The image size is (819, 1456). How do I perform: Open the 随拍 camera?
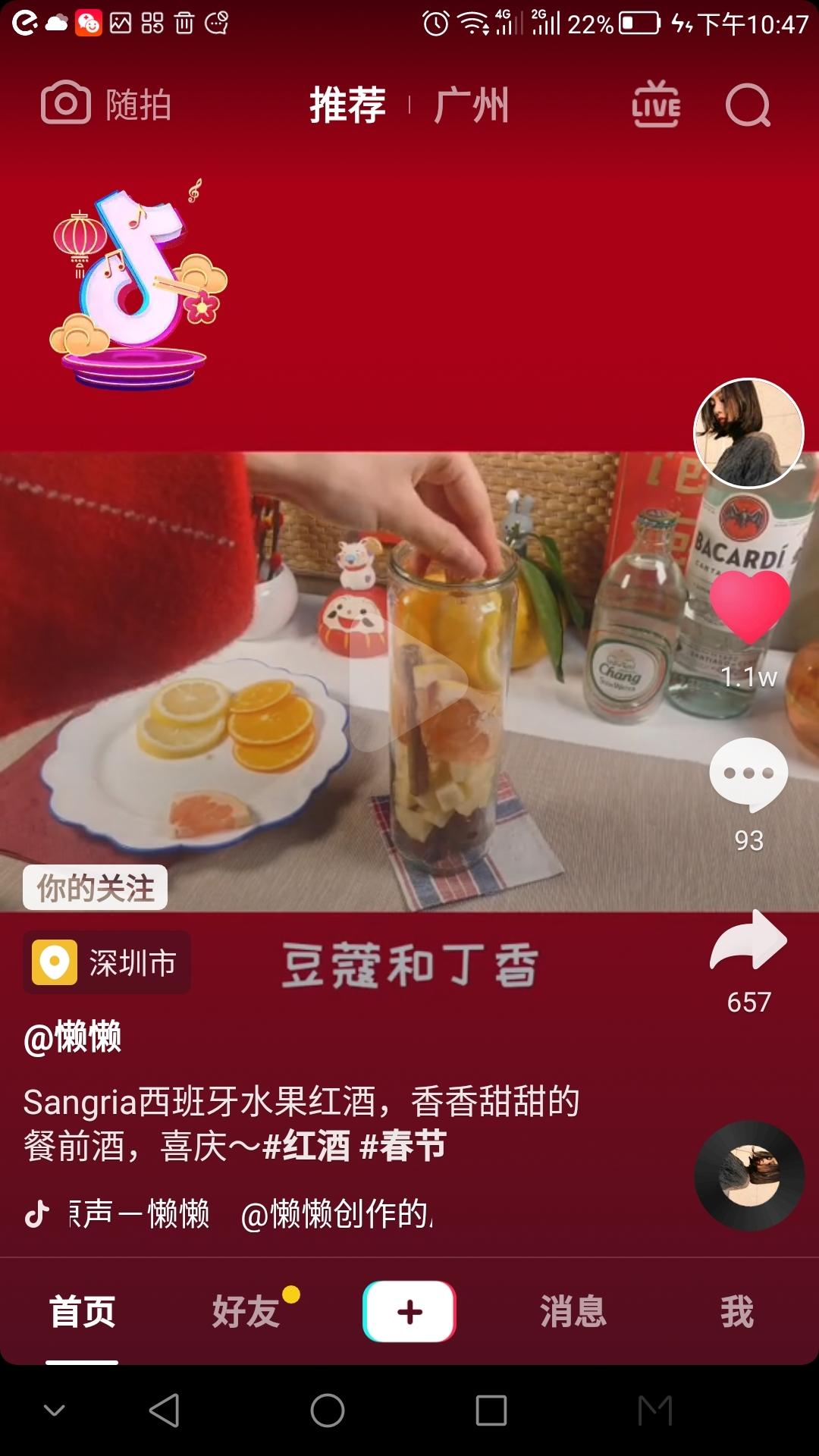point(106,104)
